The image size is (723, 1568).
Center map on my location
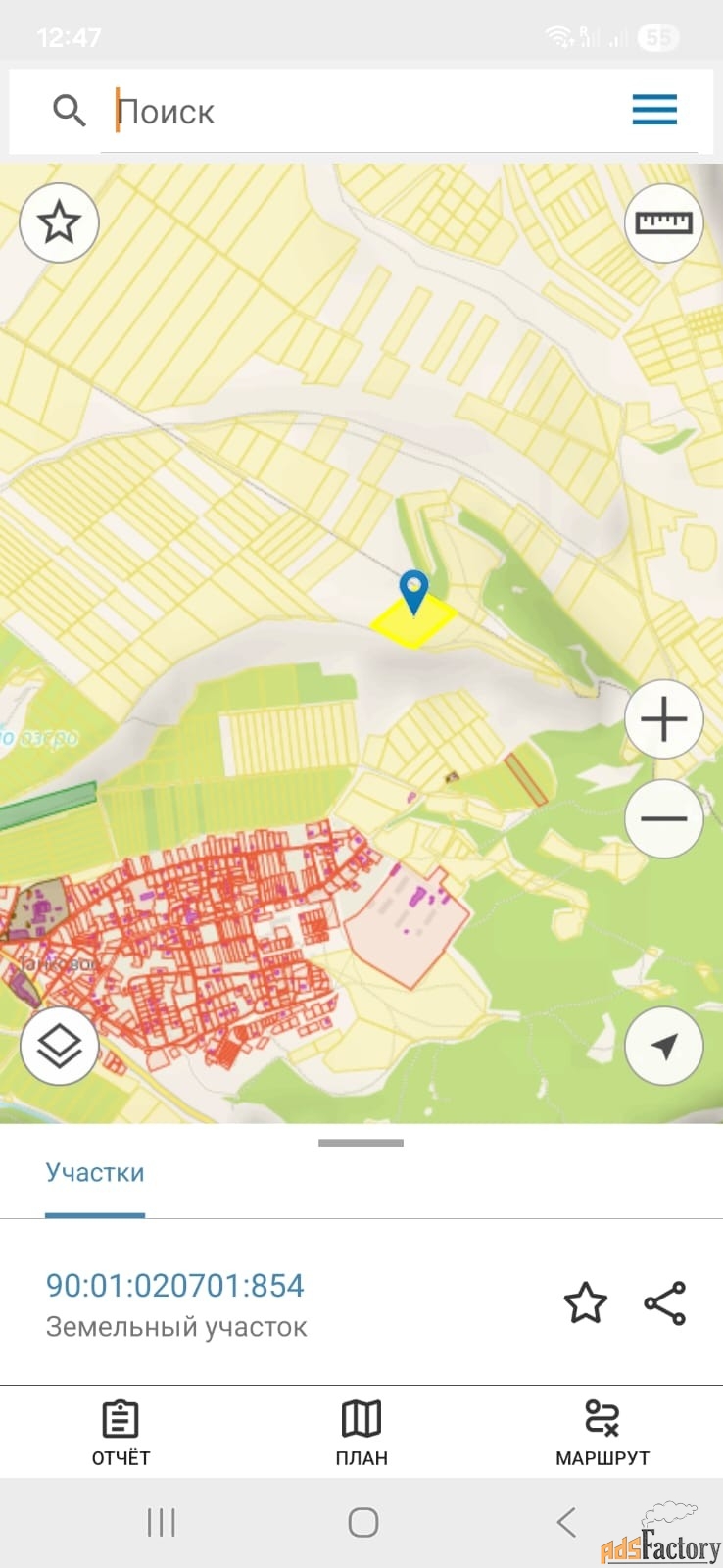[x=663, y=1046]
